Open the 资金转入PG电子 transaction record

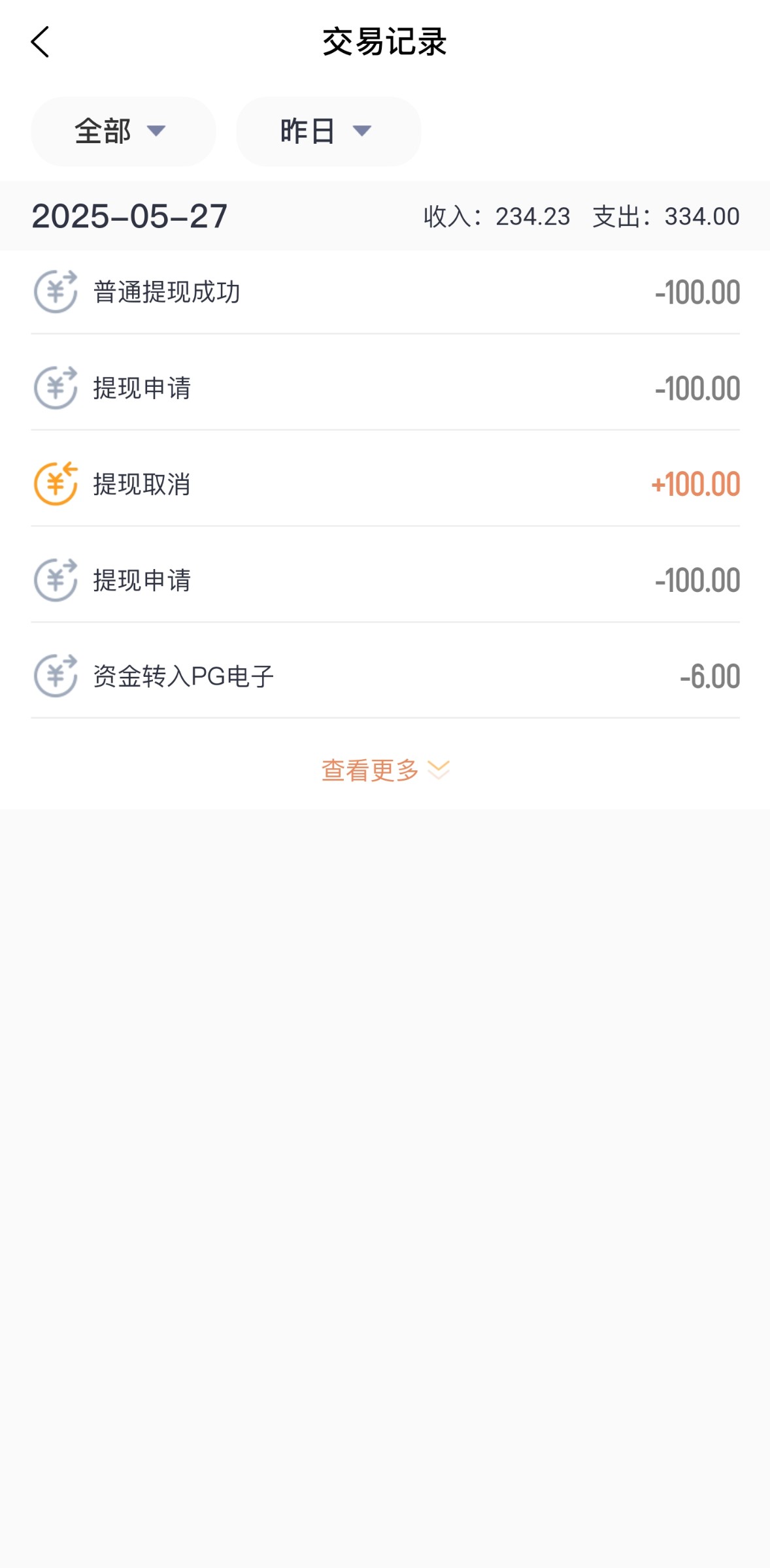point(385,676)
